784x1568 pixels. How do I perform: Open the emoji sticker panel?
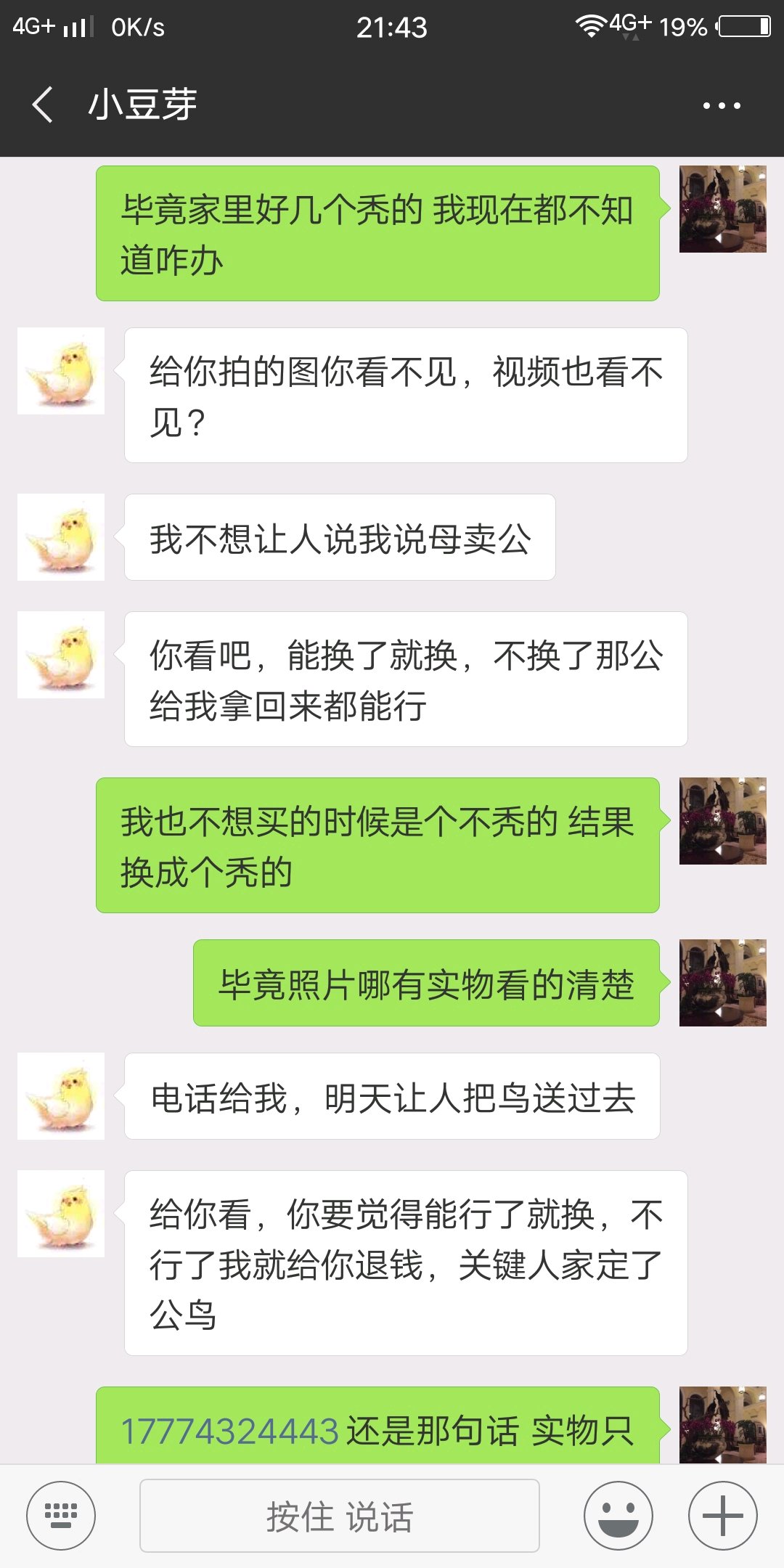618,1516
